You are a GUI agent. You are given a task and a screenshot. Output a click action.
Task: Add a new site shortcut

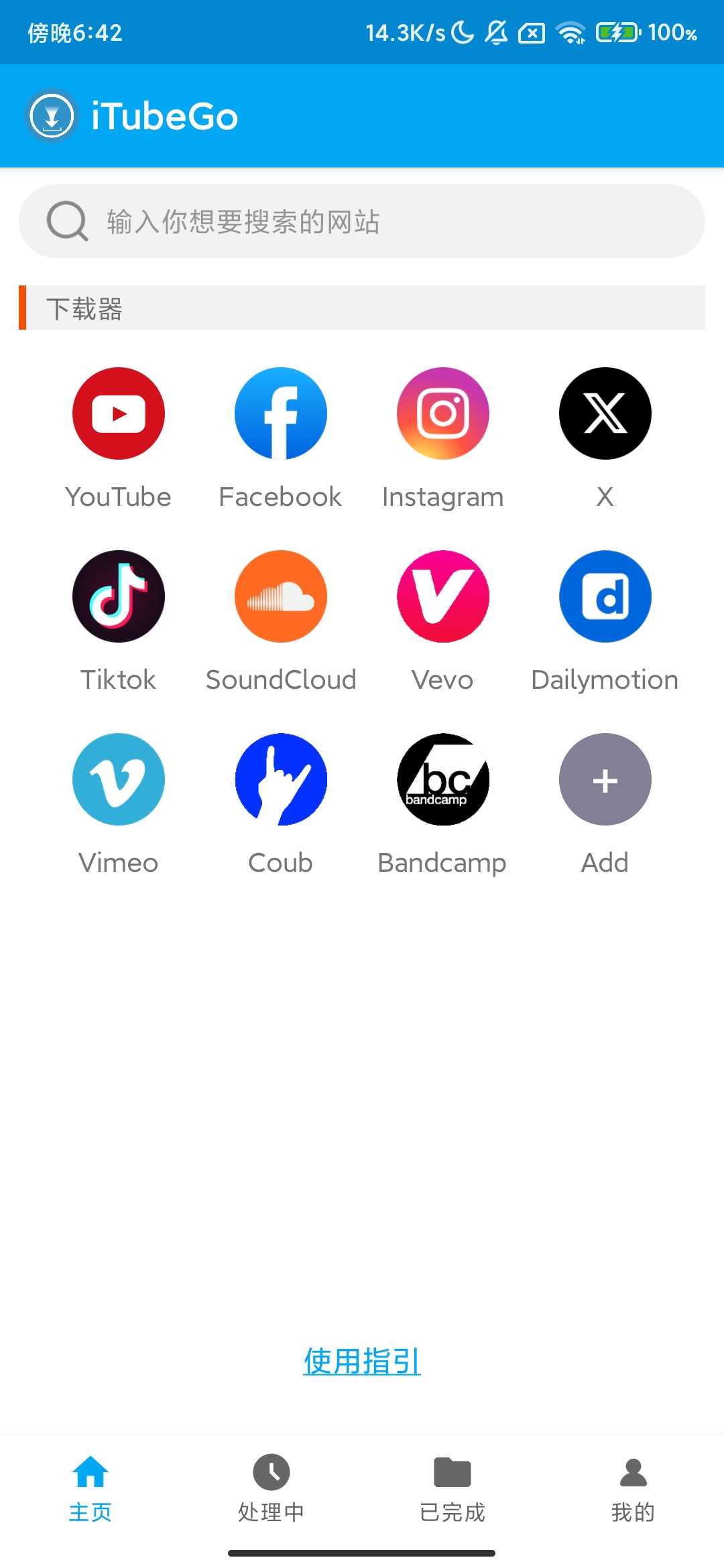point(605,779)
